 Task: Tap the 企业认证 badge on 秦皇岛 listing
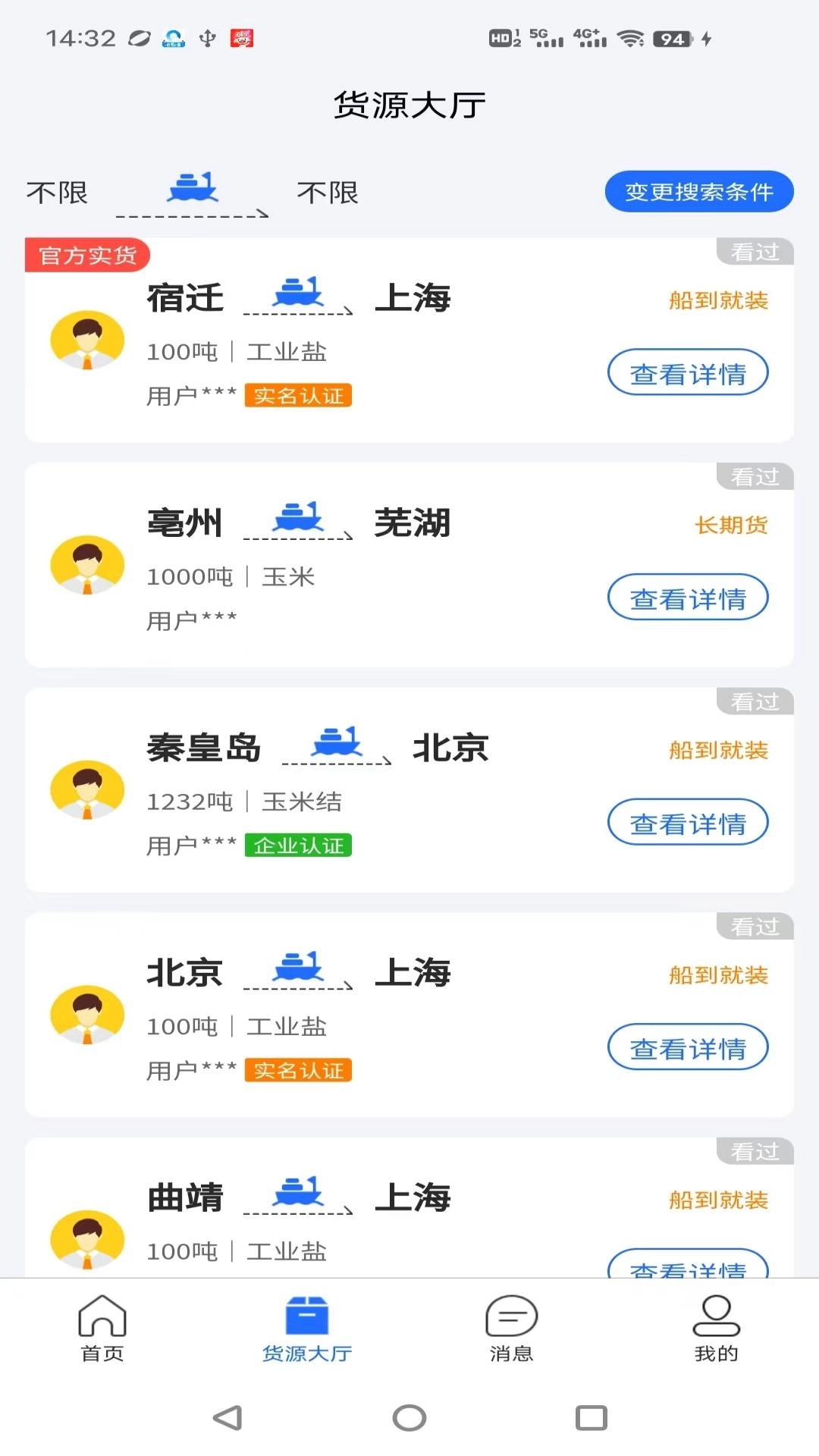[298, 846]
